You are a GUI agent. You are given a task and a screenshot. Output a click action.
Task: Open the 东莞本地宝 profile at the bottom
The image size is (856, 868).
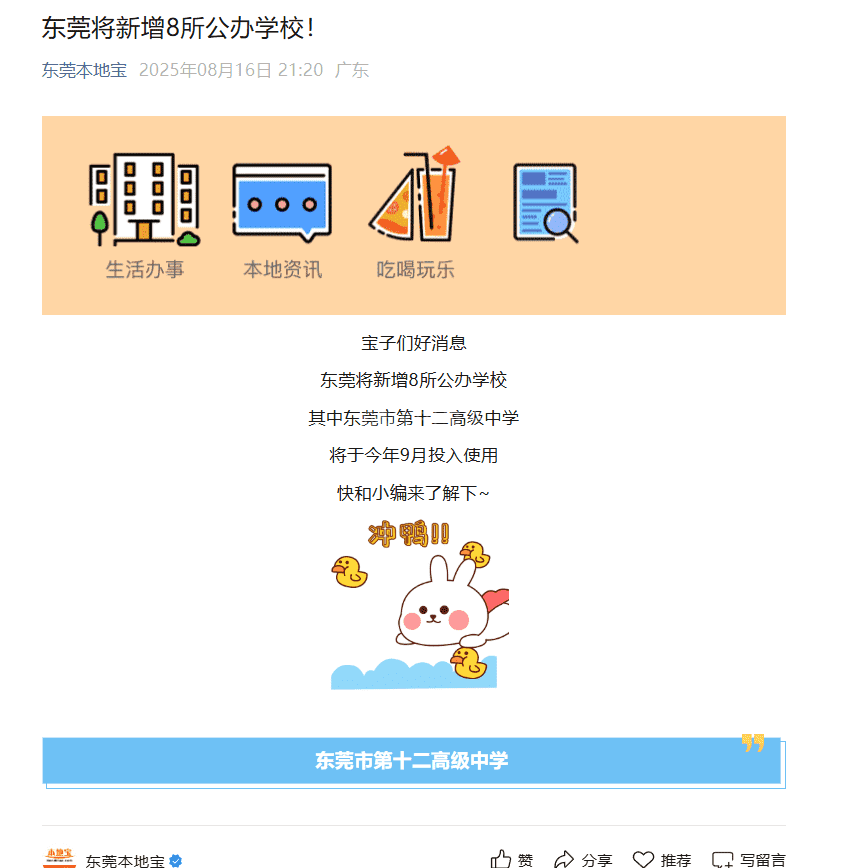(125, 860)
